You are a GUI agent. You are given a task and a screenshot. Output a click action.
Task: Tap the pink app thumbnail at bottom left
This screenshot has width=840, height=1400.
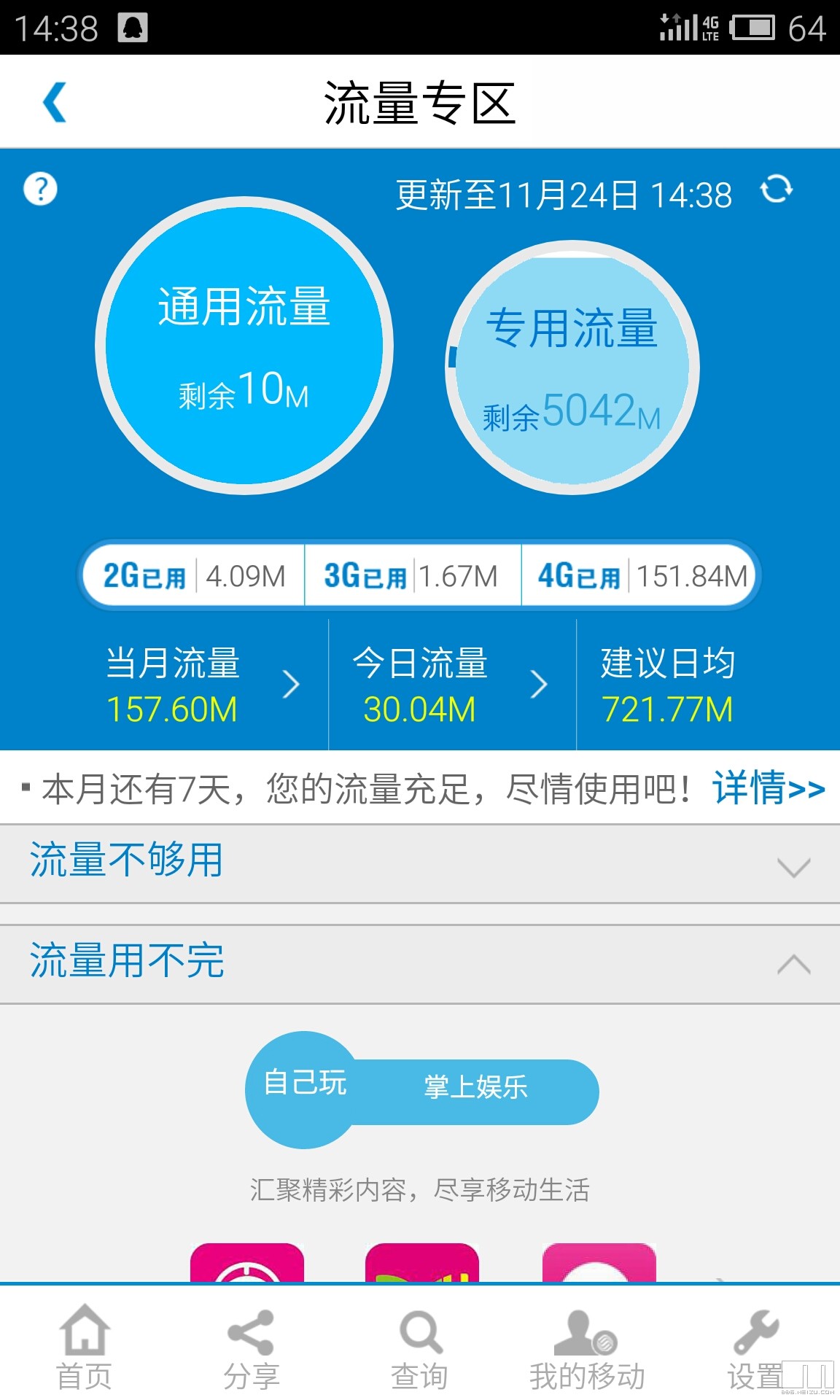pyautogui.click(x=248, y=1283)
